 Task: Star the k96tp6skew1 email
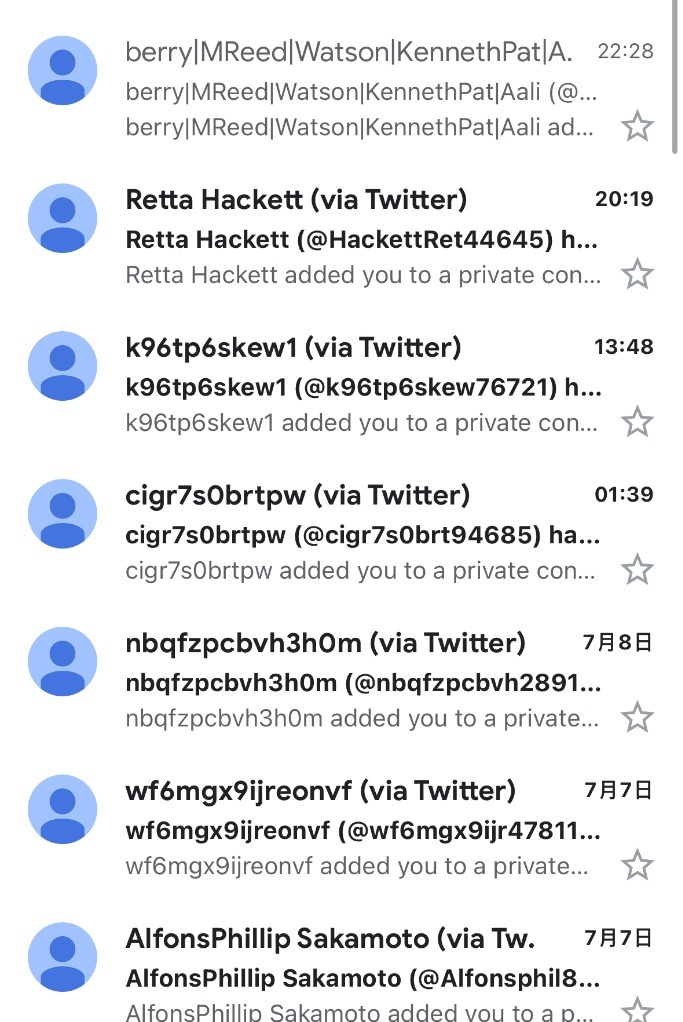637,422
